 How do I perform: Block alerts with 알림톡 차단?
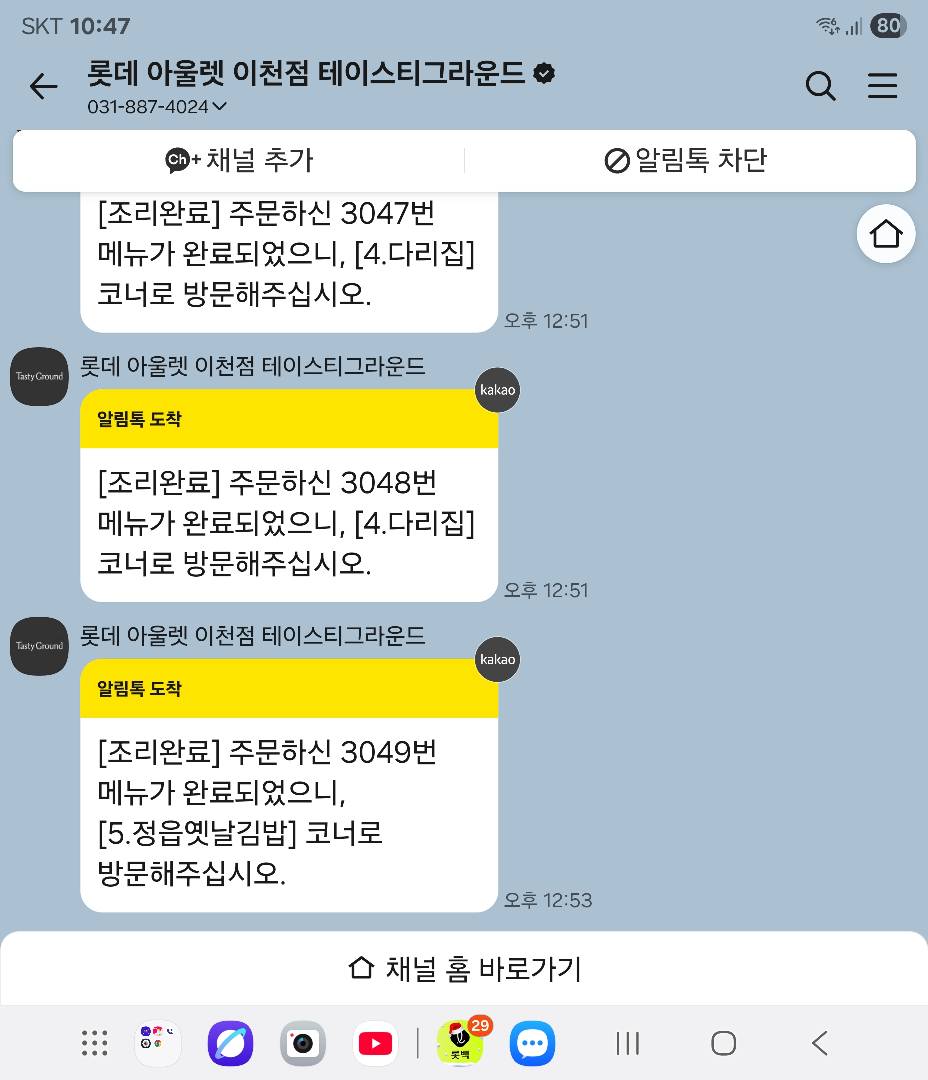(687, 160)
